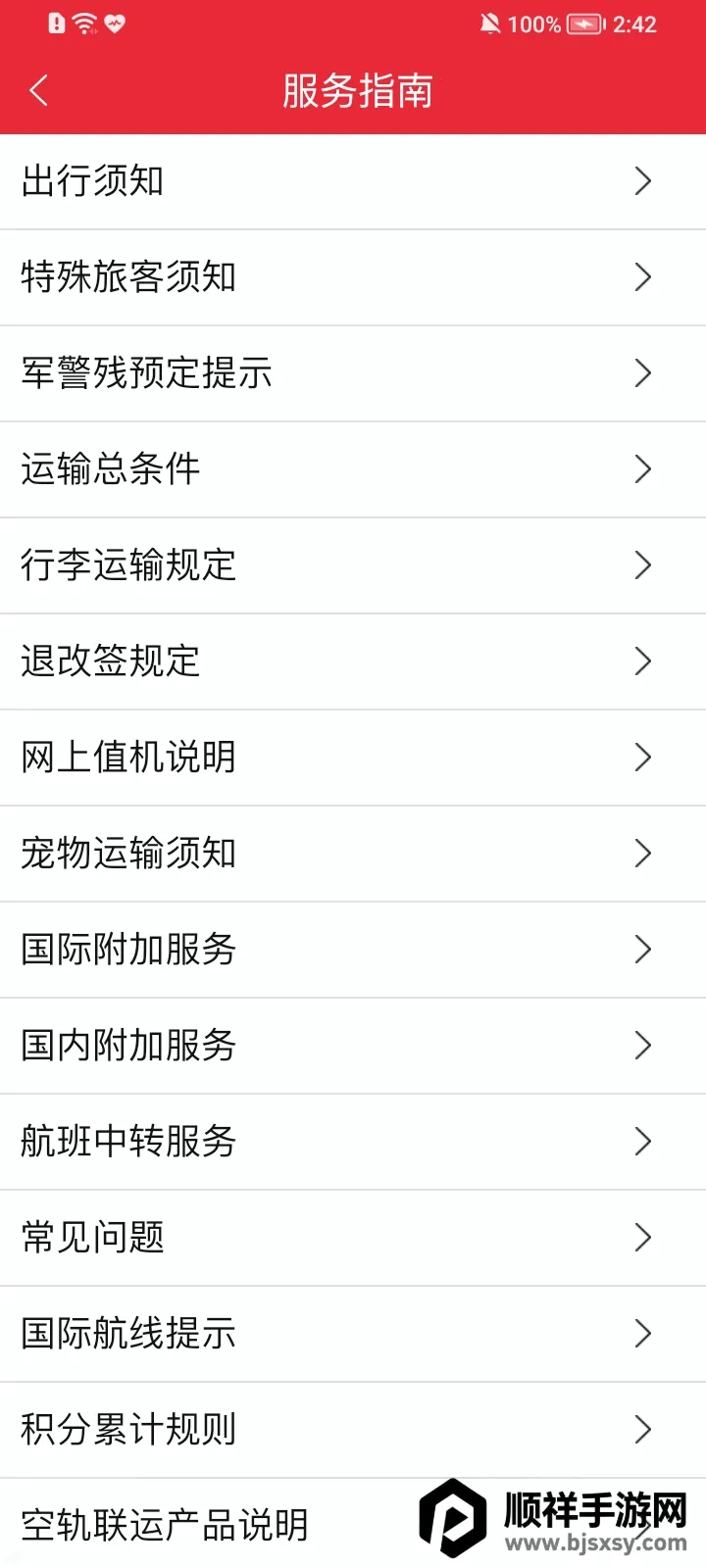View 航班中转服务
Viewport: 706px width, 1568px height.
tap(353, 1142)
